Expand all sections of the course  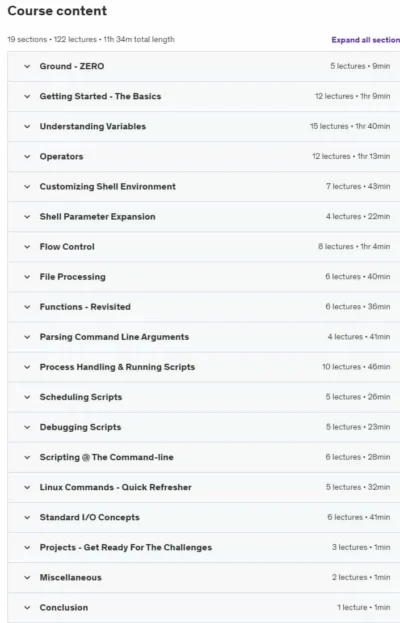[x=365, y=40]
